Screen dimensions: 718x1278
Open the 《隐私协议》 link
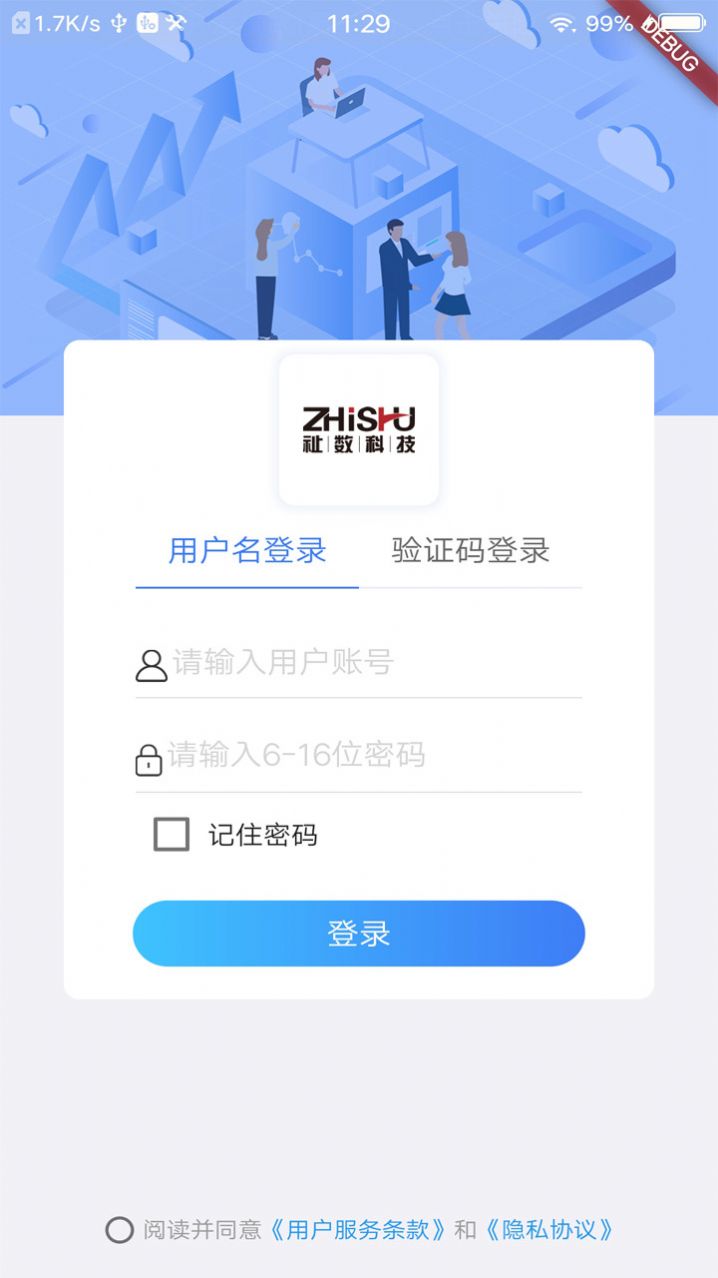click(x=549, y=1230)
